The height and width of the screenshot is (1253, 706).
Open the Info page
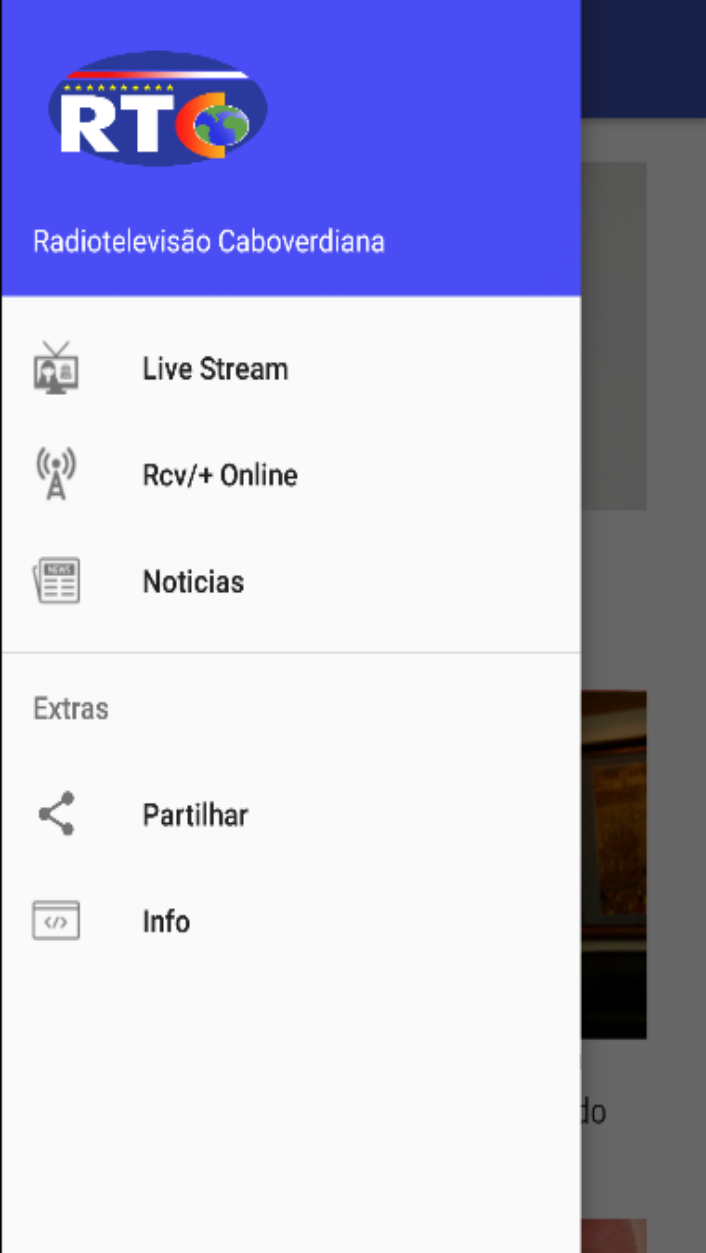166,921
